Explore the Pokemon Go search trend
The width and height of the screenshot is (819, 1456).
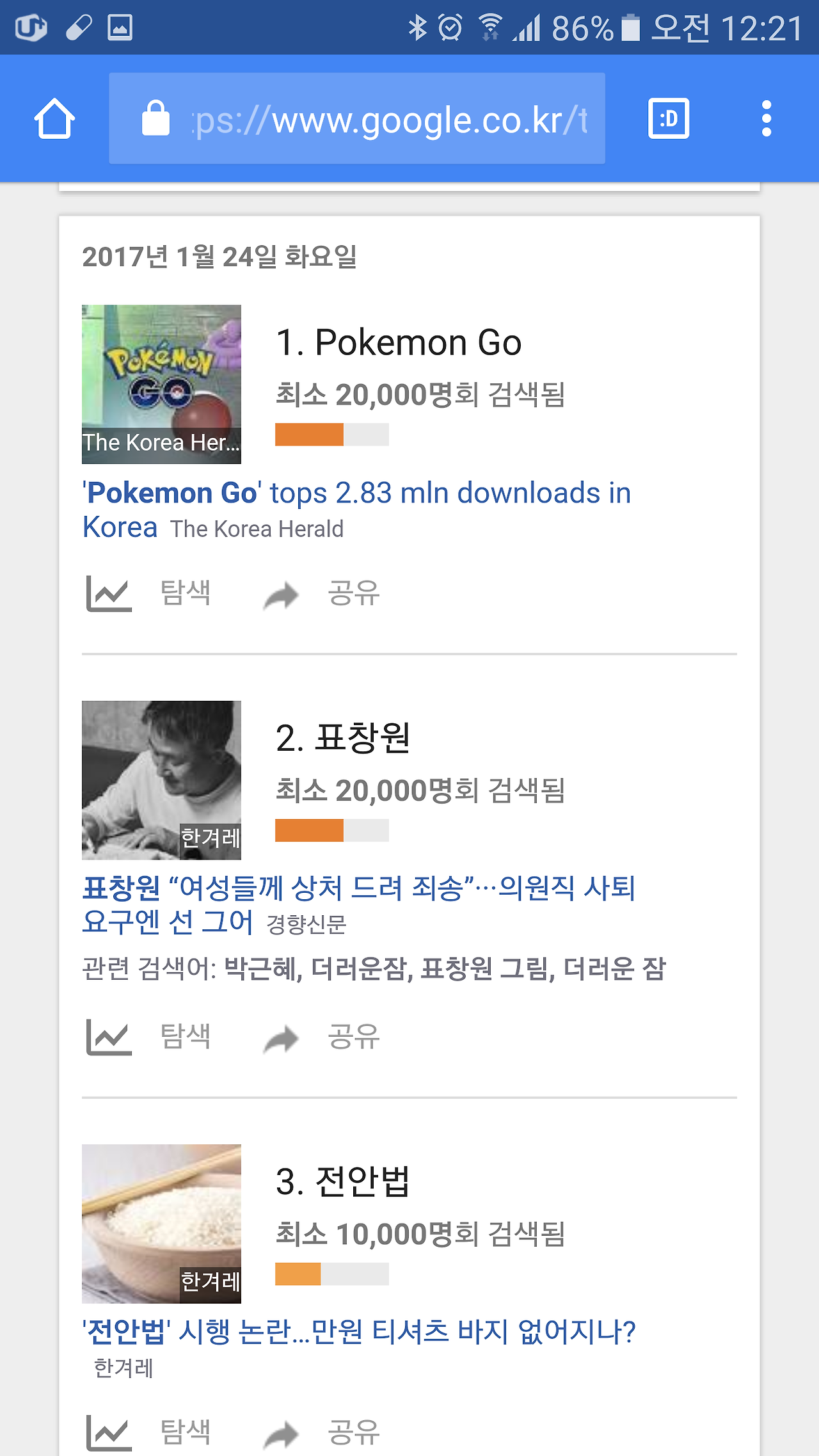(x=148, y=593)
